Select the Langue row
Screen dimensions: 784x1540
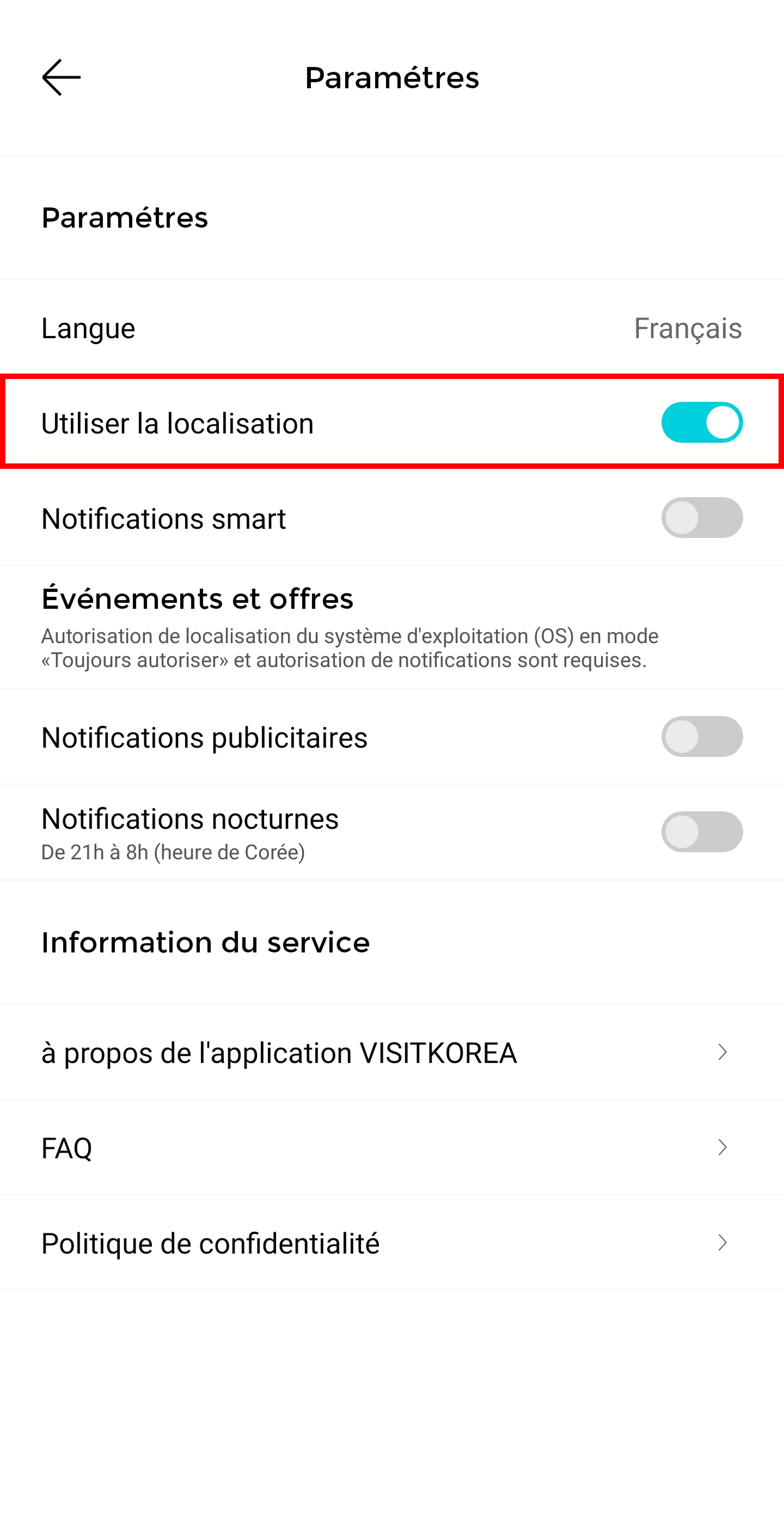(88, 328)
